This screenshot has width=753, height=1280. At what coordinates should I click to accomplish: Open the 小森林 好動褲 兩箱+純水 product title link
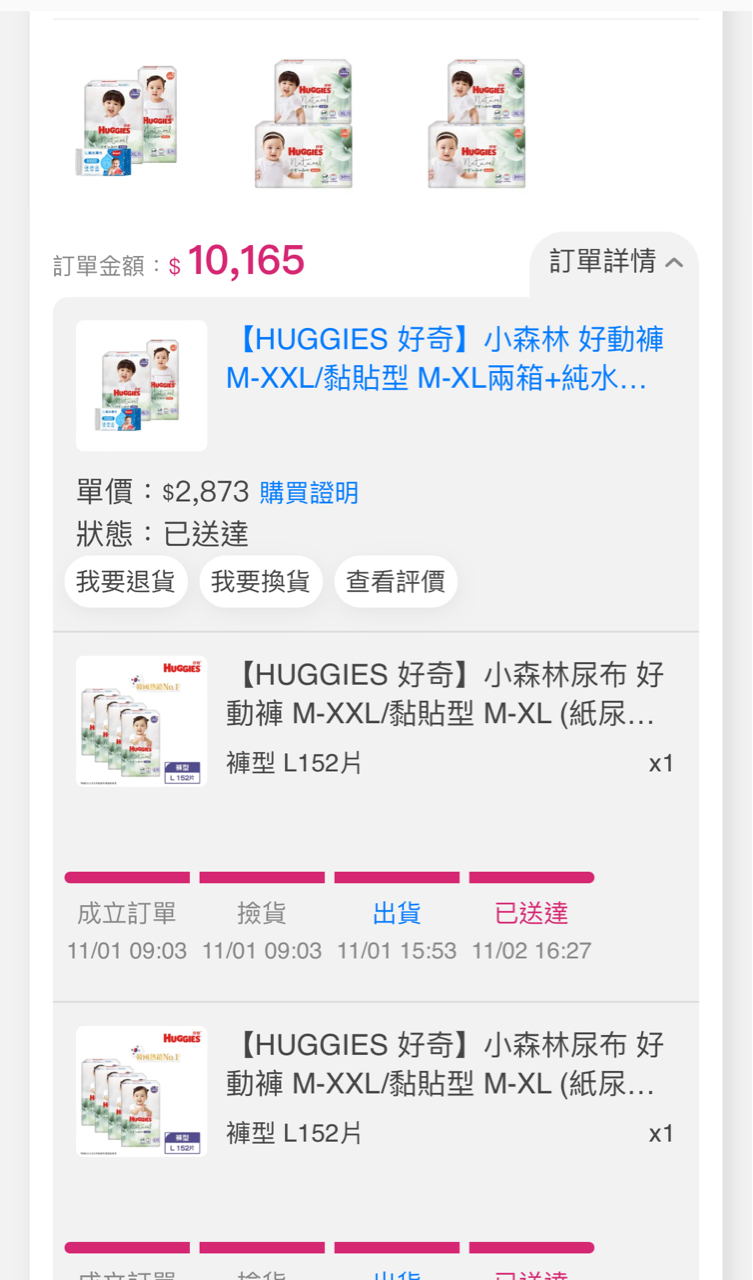(x=444, y=359)
